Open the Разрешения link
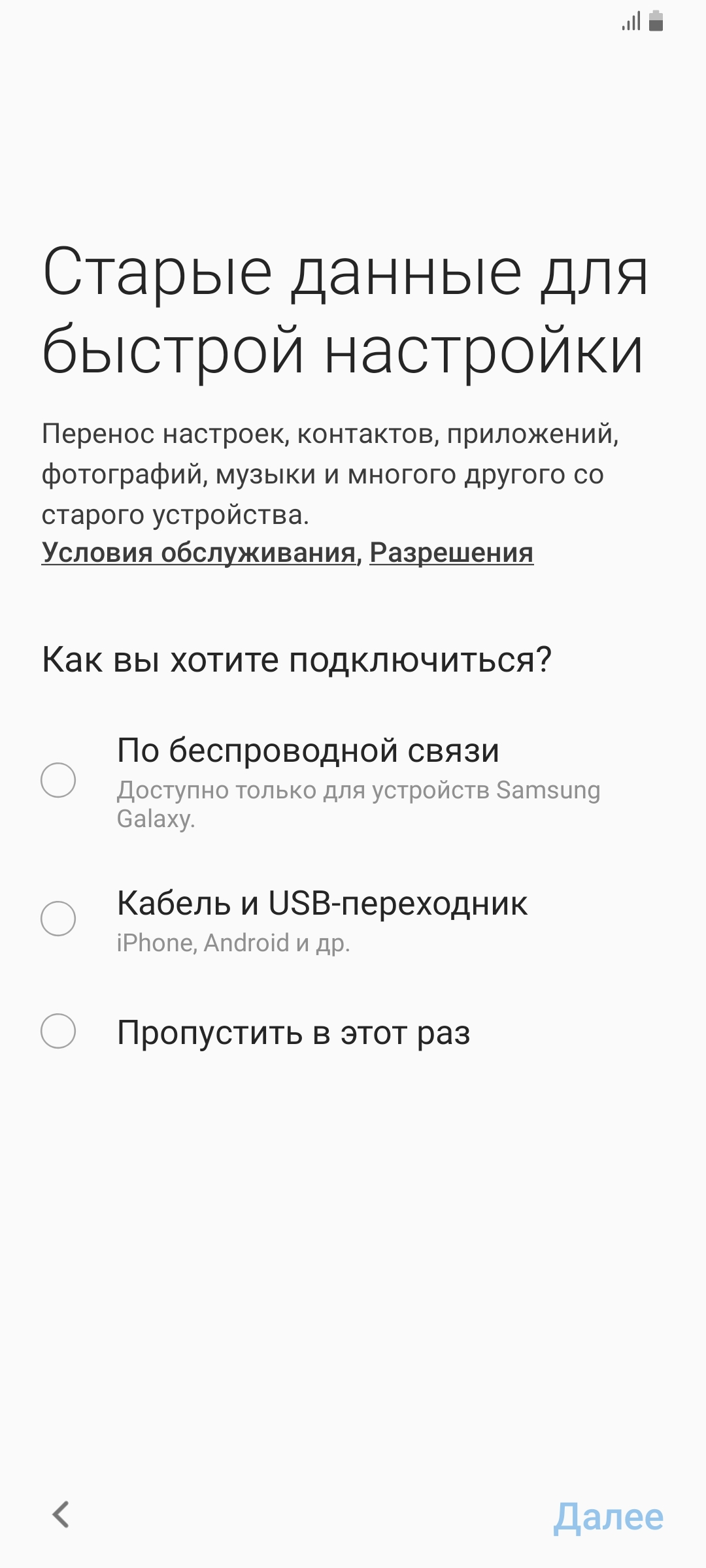706x1568 pixels. pyautogui.click(x=452, y=553)
